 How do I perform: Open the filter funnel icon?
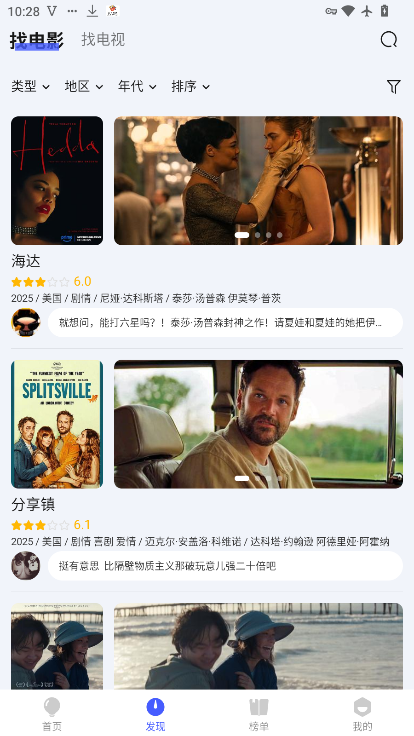[393, 86]
